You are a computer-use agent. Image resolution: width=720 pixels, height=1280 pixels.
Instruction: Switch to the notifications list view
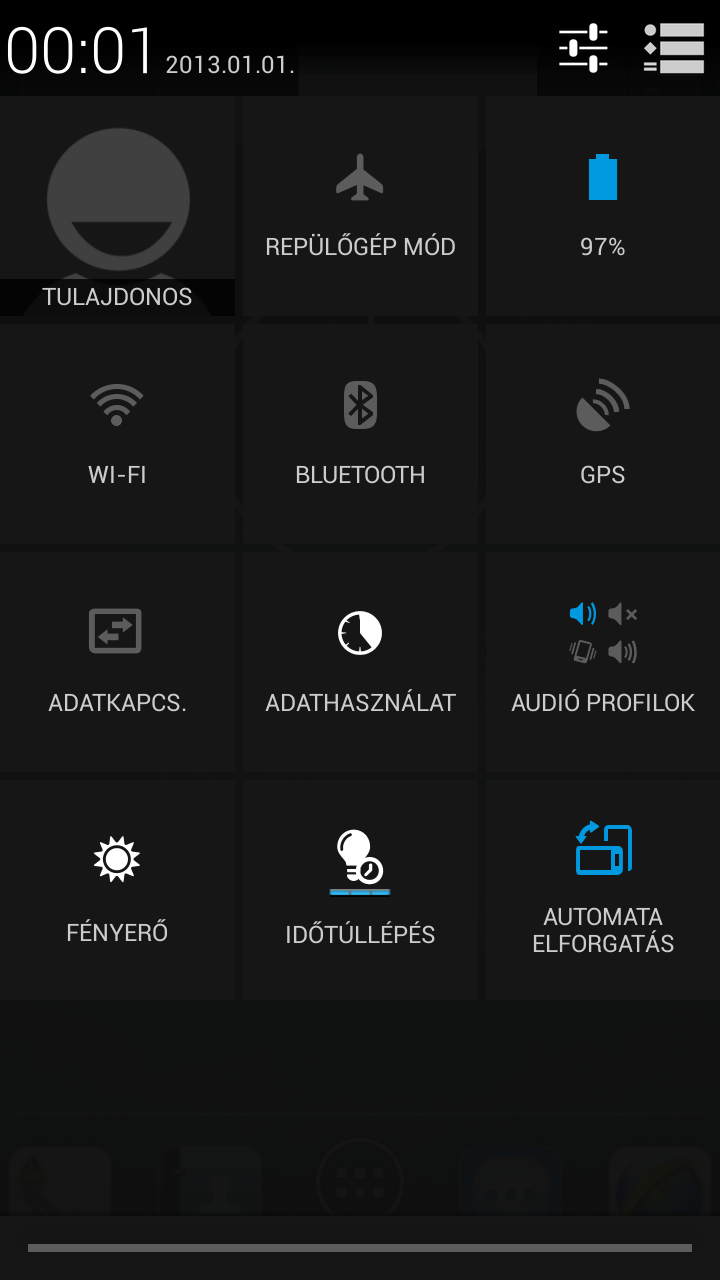[674, 48]
